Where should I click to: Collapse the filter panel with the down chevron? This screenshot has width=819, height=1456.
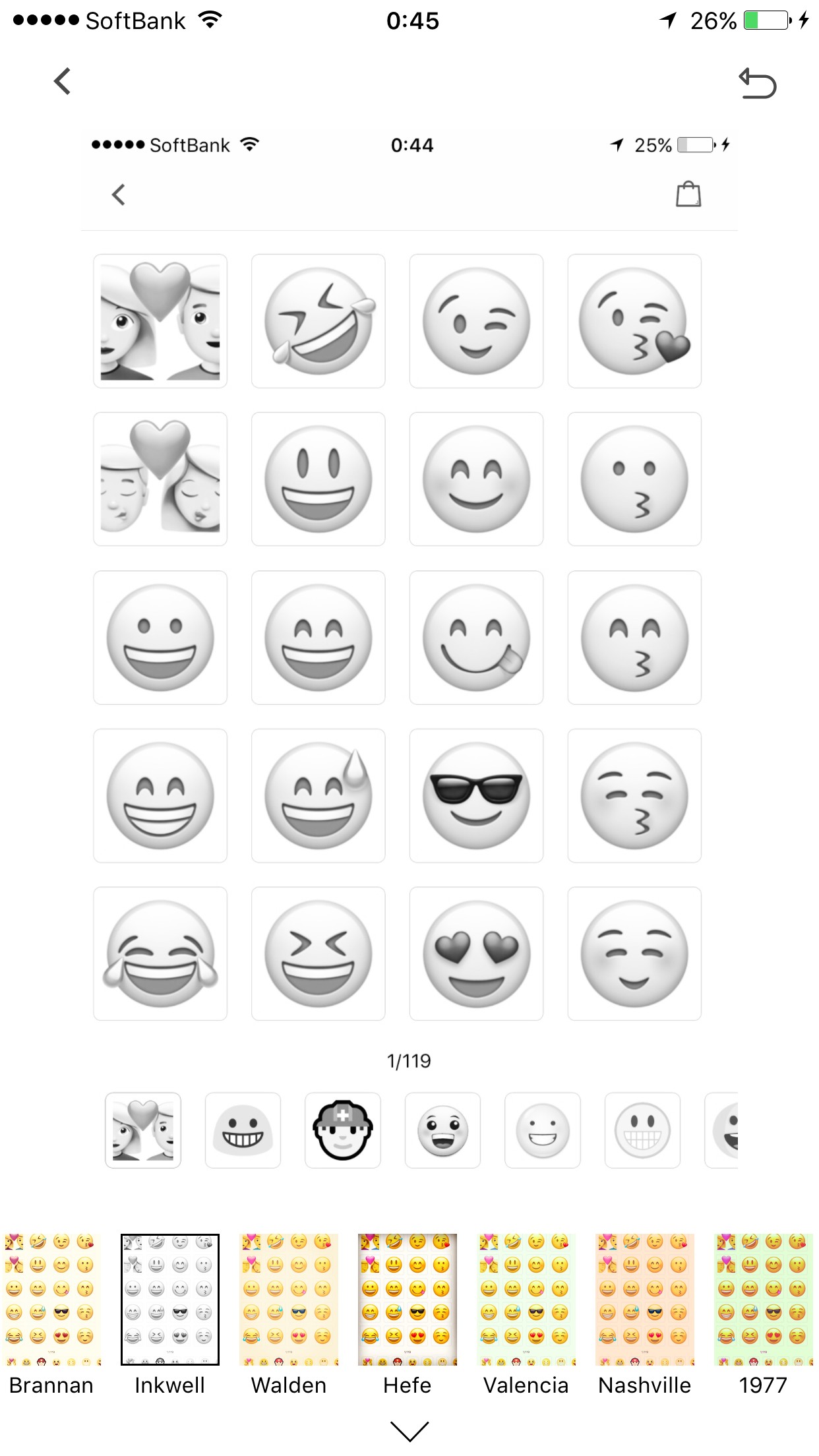pos(409,1431)
